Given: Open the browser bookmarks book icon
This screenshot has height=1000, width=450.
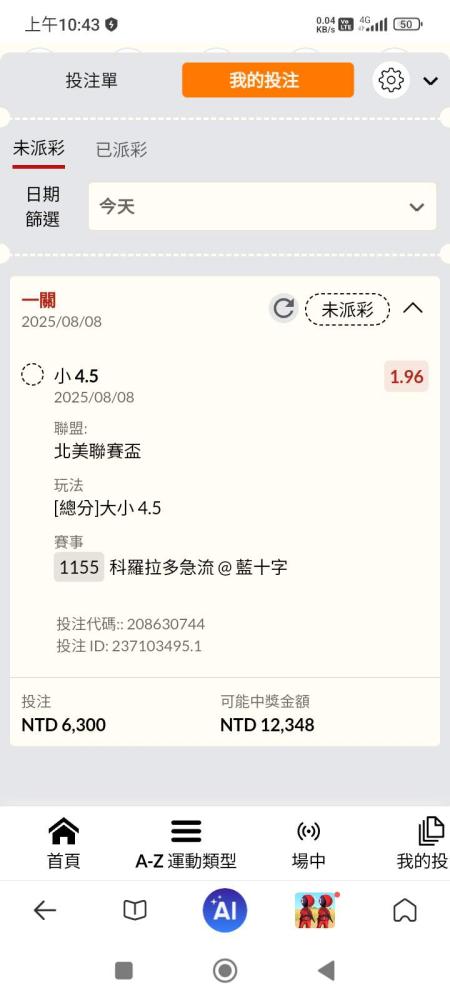Looking at the screenshot, I should [134, 911].
